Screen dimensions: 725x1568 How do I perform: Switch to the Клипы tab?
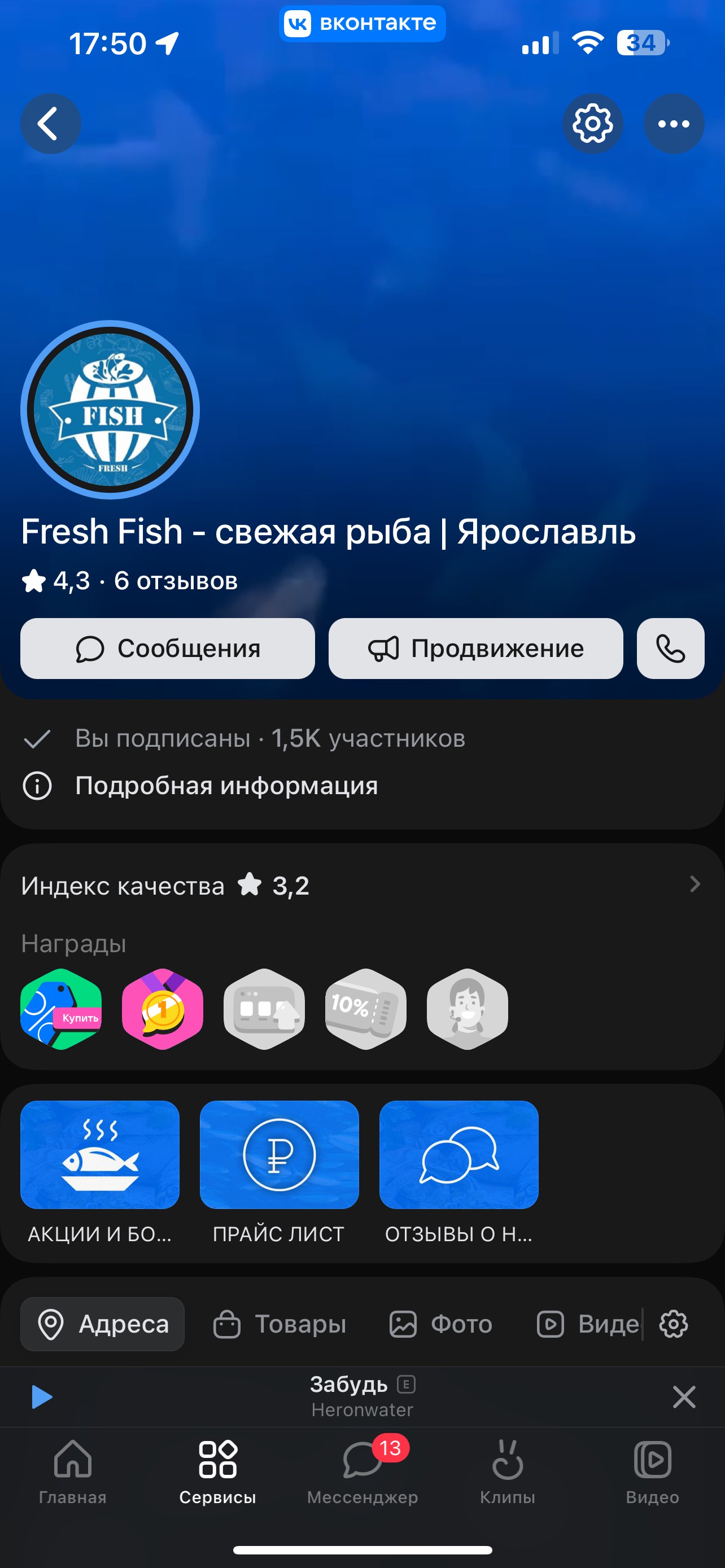tap(507, 1470)
